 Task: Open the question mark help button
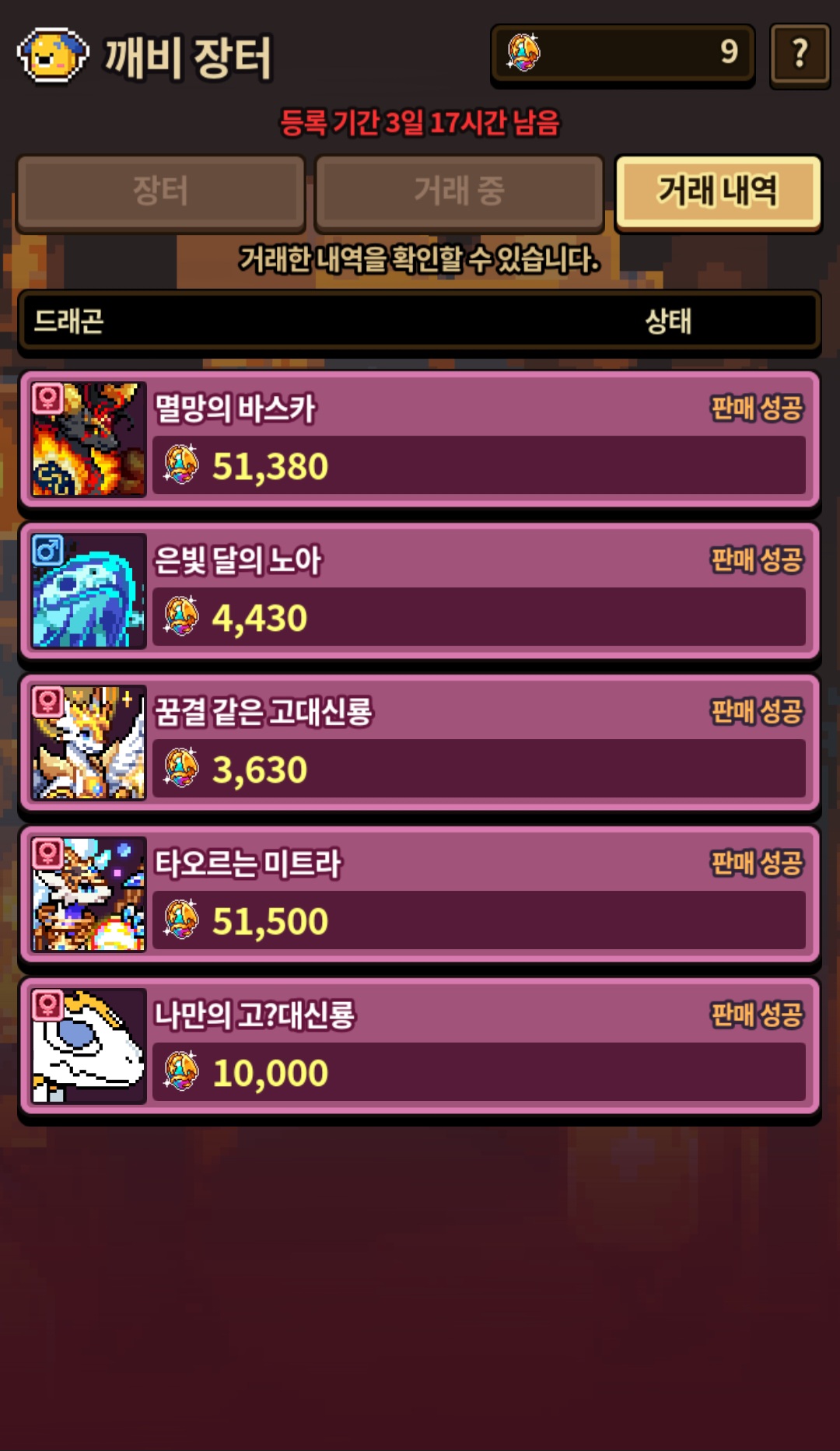800,54
